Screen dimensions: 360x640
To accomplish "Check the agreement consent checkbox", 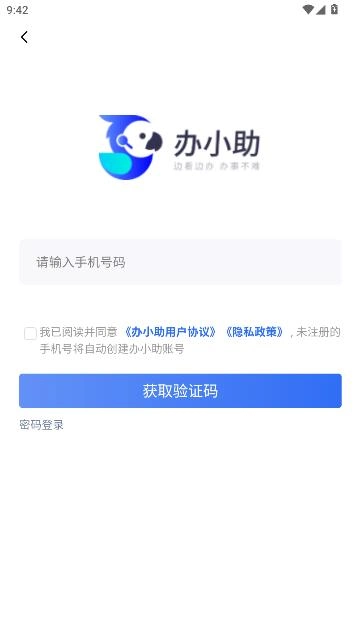I will (x=30, y=333).
